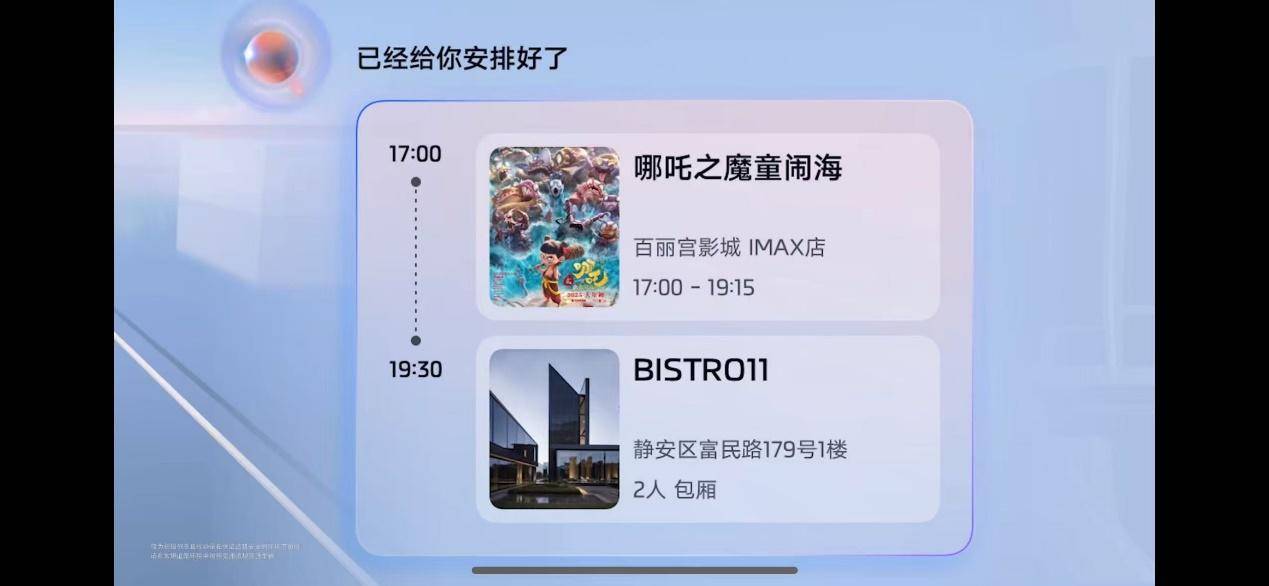Tap the assistant orb icon
The height and width of the screenshot is (586, 1269).
point(274,55)
